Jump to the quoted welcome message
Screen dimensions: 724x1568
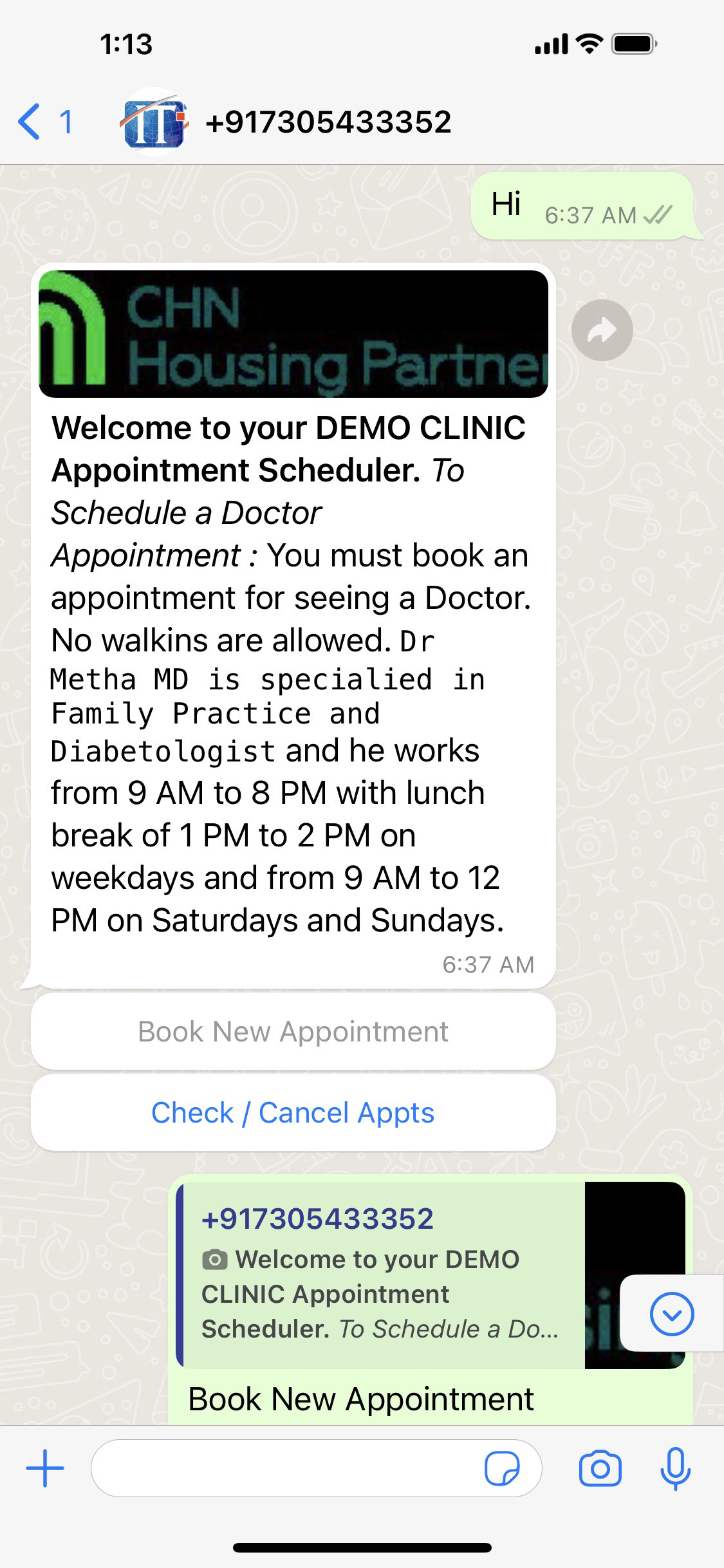pos(431,1275)
